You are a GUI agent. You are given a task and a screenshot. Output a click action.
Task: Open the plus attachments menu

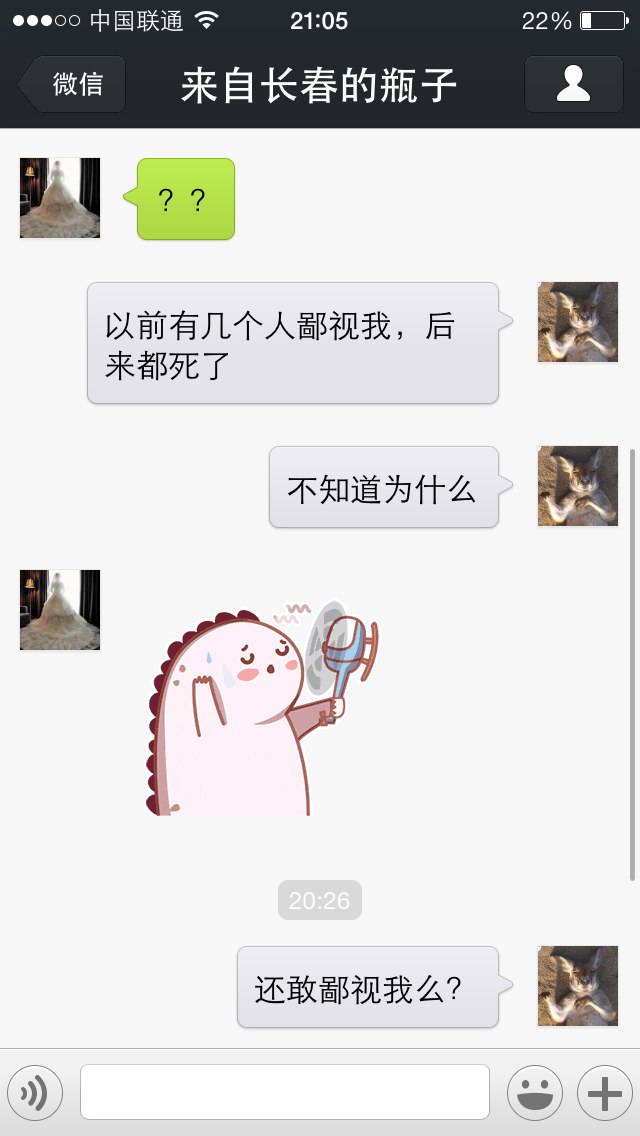click(x=604, y=1093)
